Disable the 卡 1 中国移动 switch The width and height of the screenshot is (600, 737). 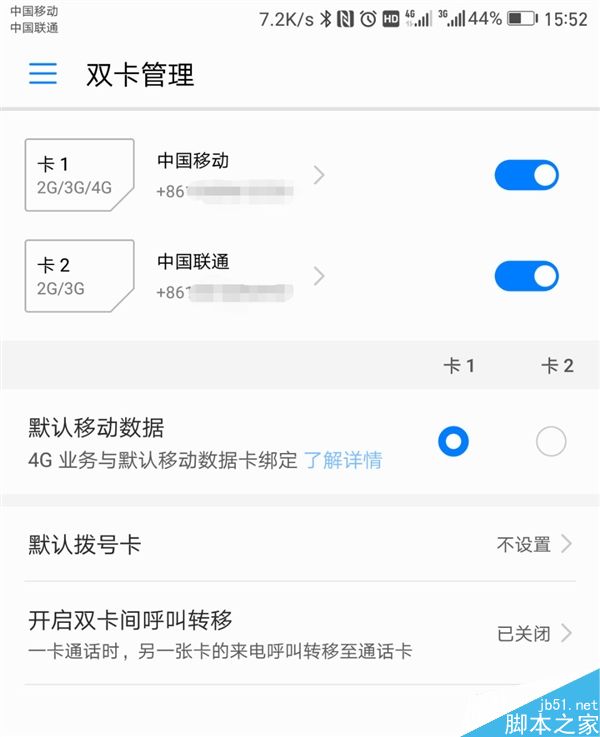(x=526, y=175)
